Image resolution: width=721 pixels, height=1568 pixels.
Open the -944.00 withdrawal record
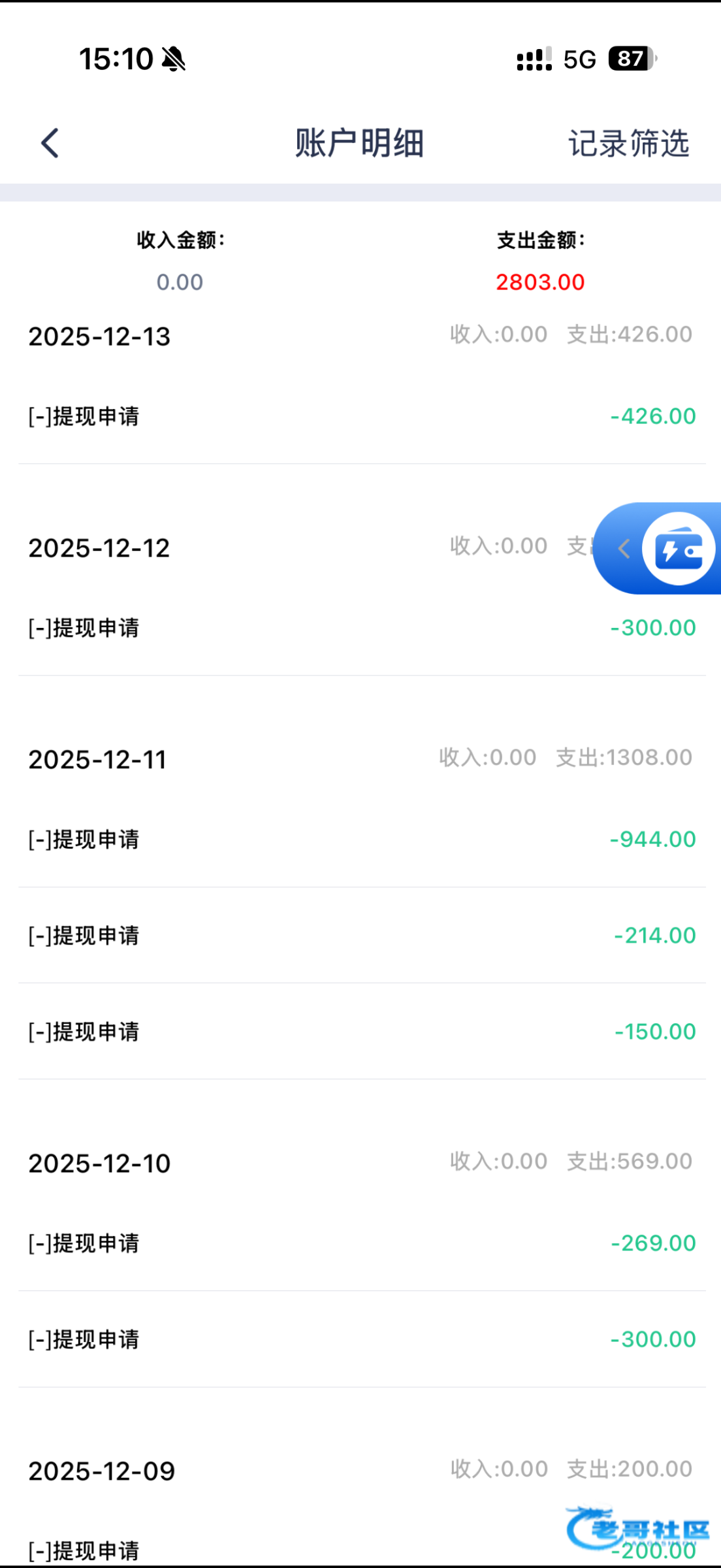tap(360, 840)
